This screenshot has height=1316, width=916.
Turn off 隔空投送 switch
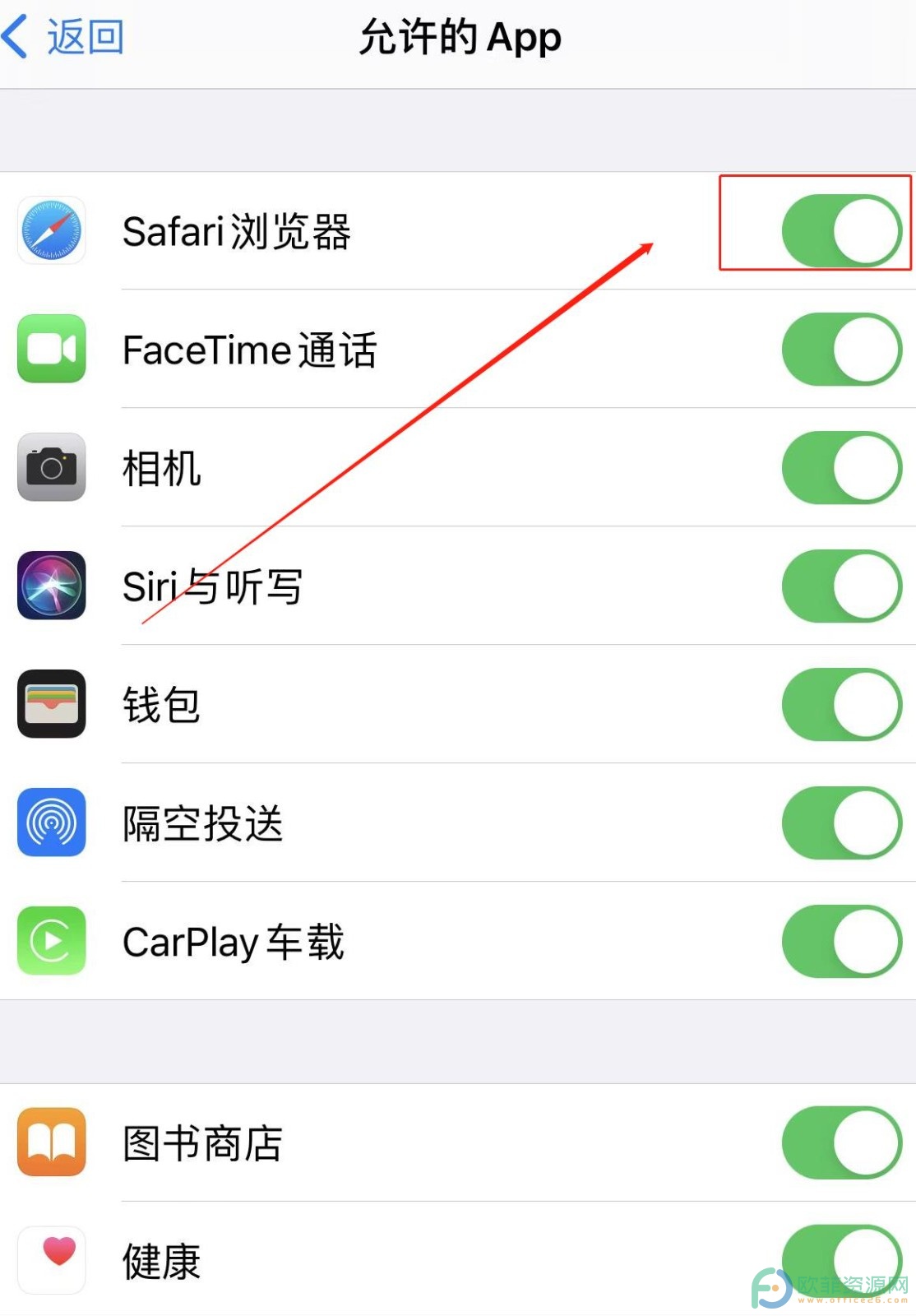(x=841, y=823)
